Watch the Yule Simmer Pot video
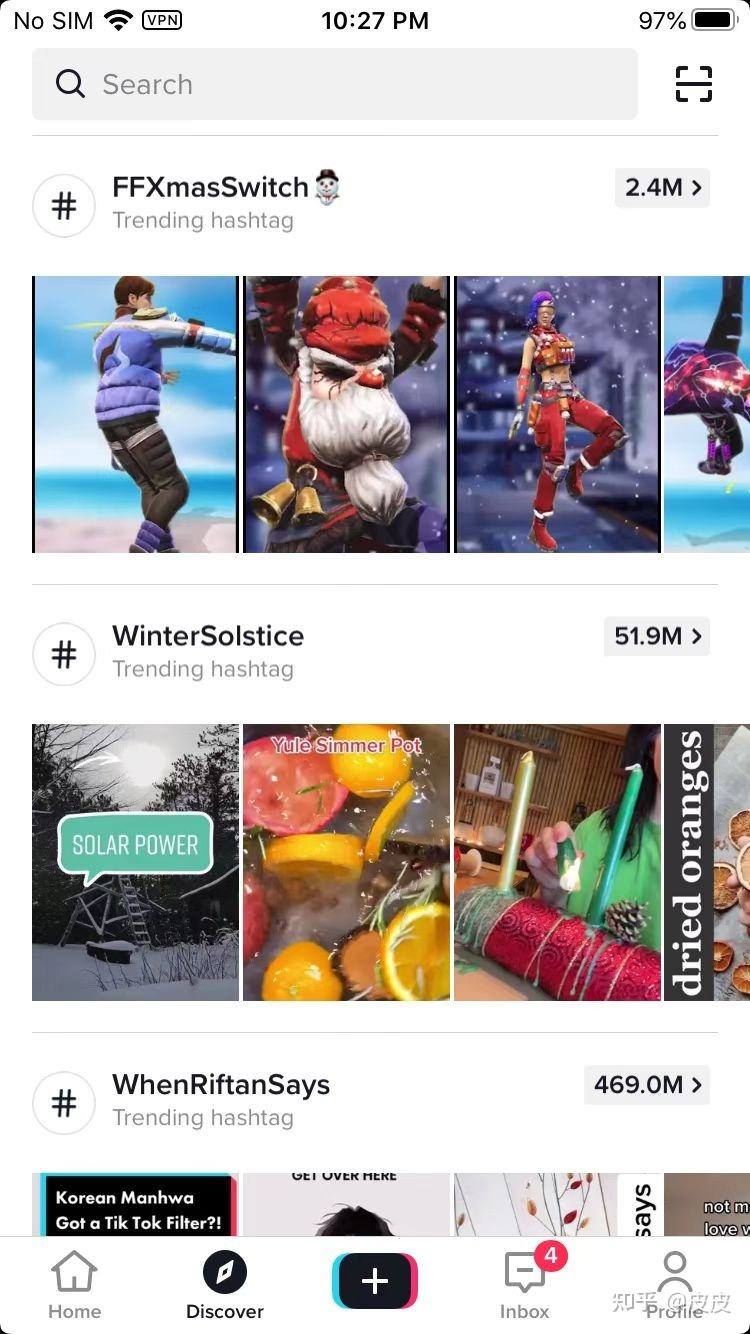The height and width of the screenshot is (1334, 750). tap(347, 862)
